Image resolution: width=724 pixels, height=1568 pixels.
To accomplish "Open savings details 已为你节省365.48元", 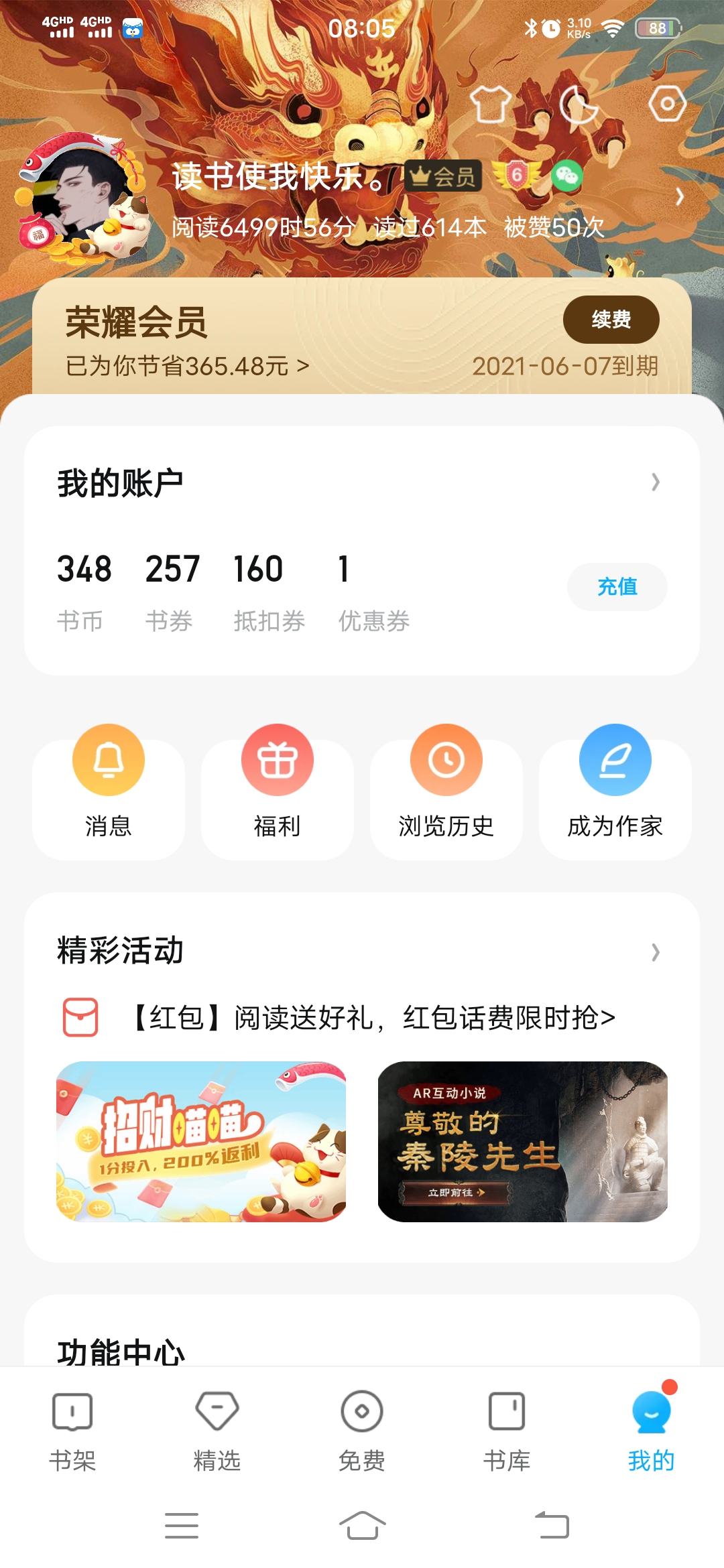I will tap(187, 366).
